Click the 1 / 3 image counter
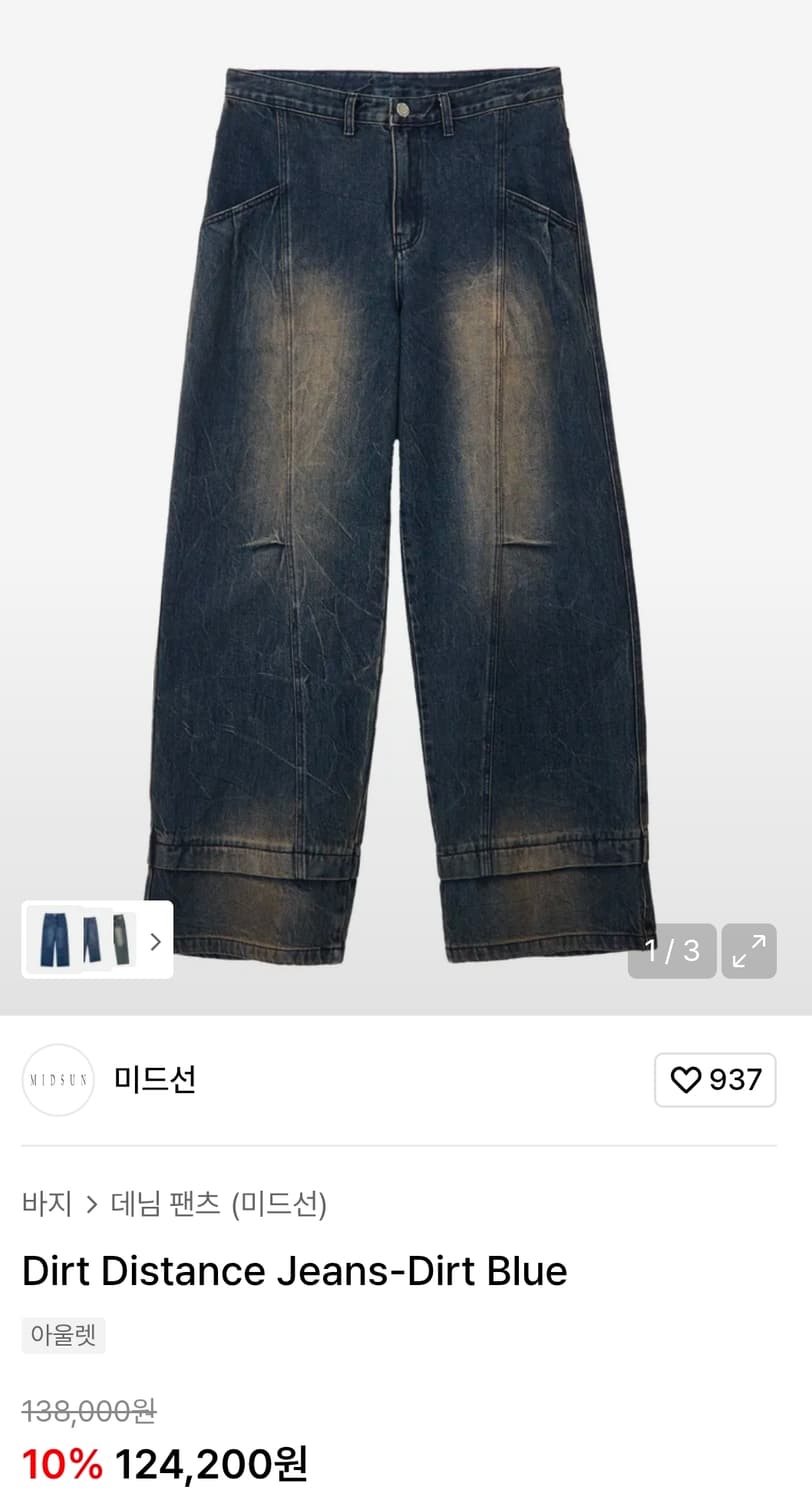Screen dimensions: 812x1500 [x=671, y=951]
